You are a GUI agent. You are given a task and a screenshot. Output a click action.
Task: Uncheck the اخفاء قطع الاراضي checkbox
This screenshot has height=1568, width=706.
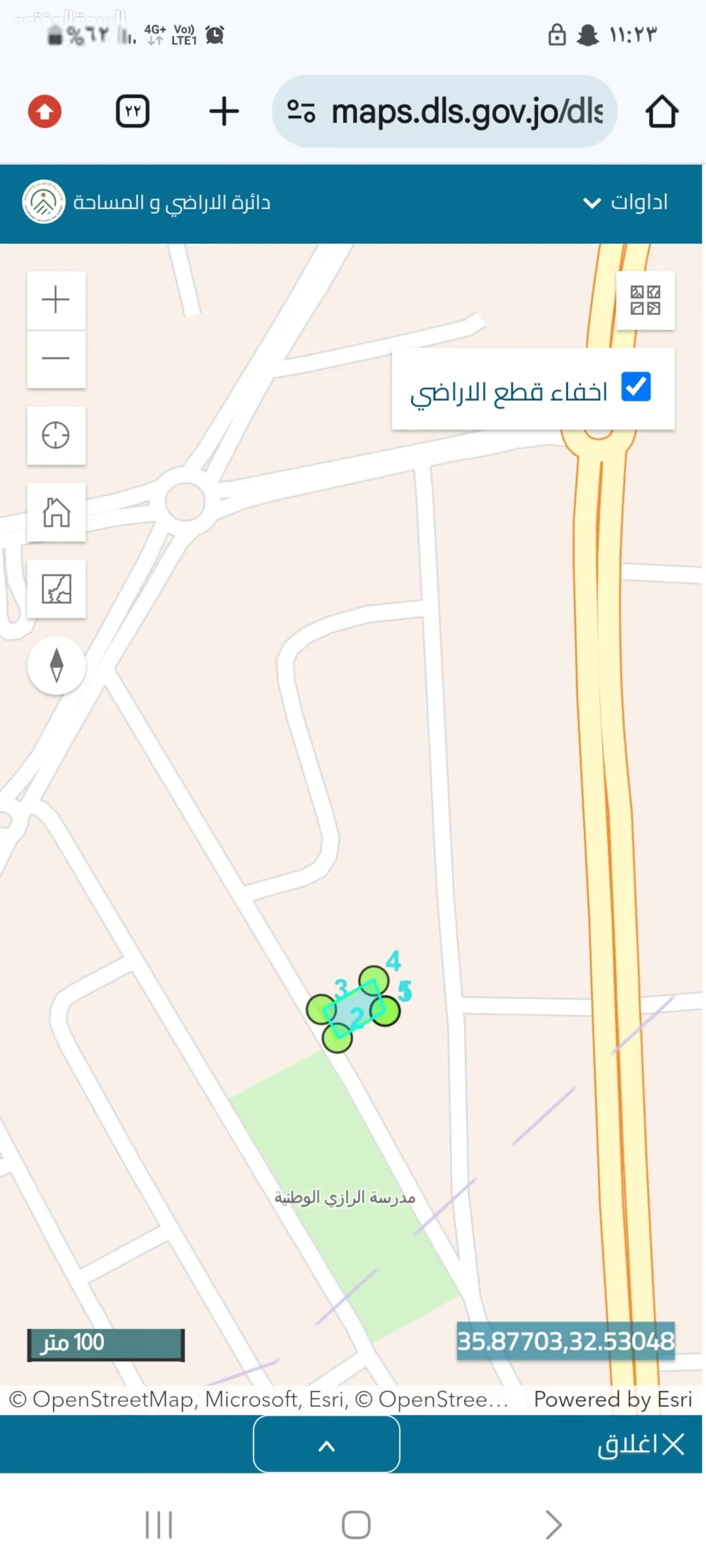click(635, 387)
